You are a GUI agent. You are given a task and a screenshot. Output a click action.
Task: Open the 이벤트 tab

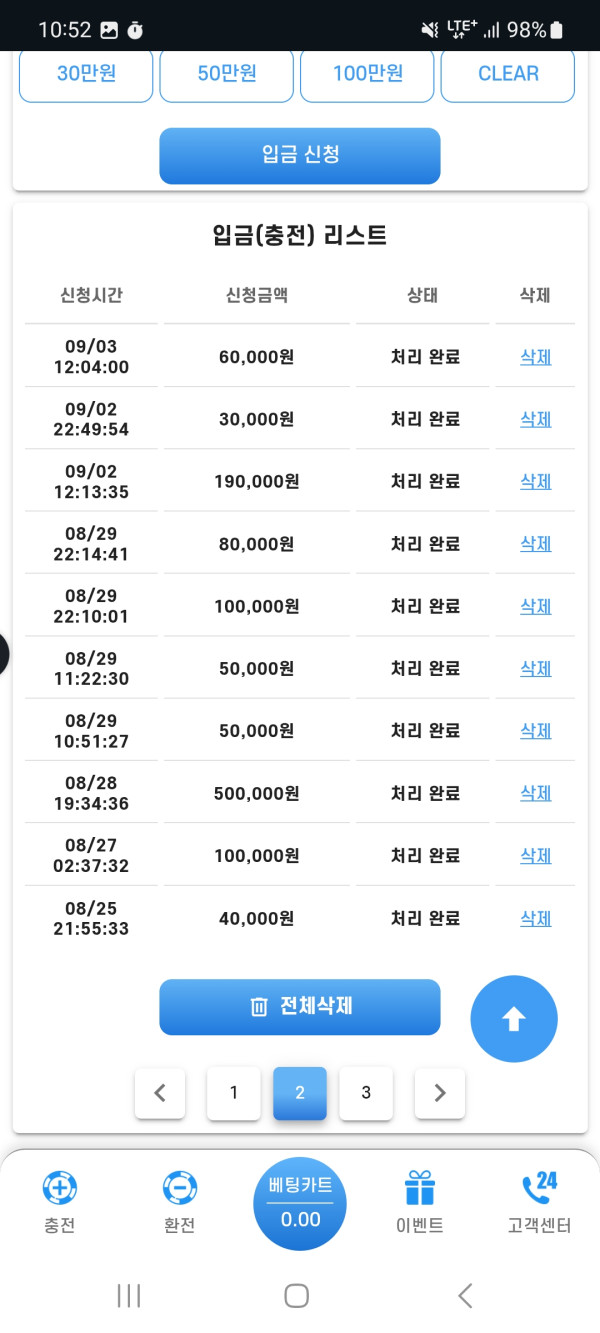[420, 1203]
